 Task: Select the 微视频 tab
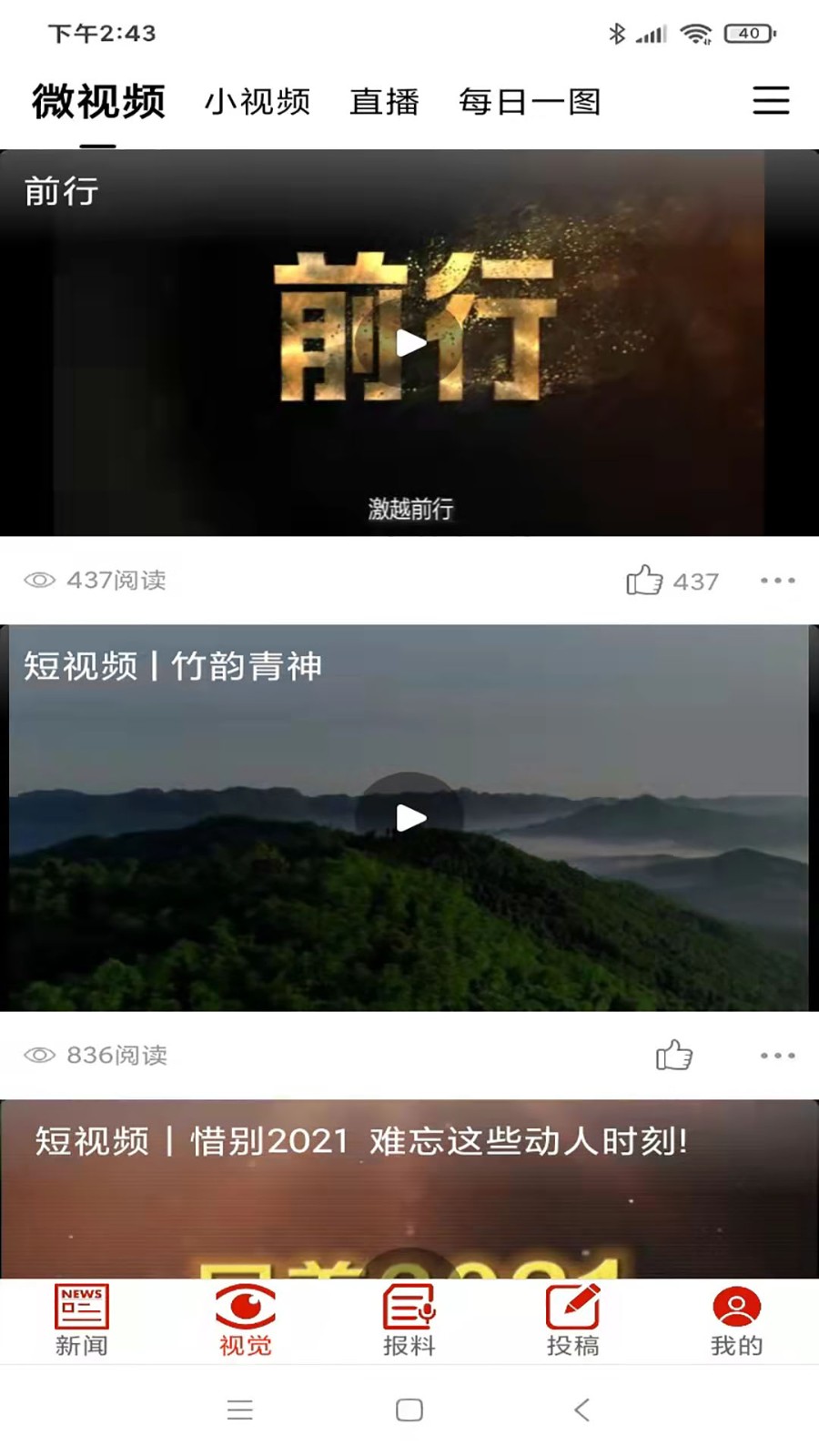tap(98, 102)
